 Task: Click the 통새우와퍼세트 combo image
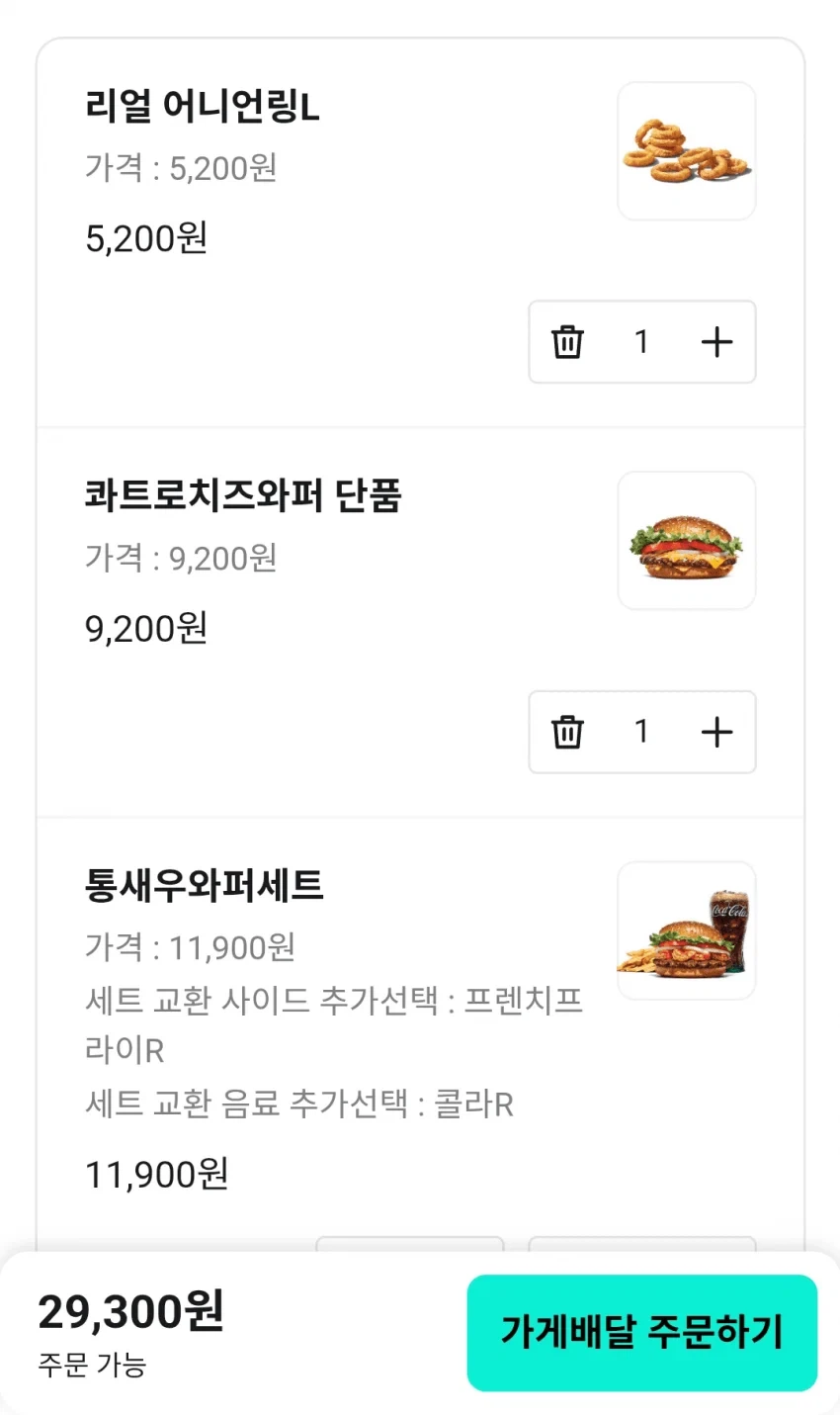[686, 929]
